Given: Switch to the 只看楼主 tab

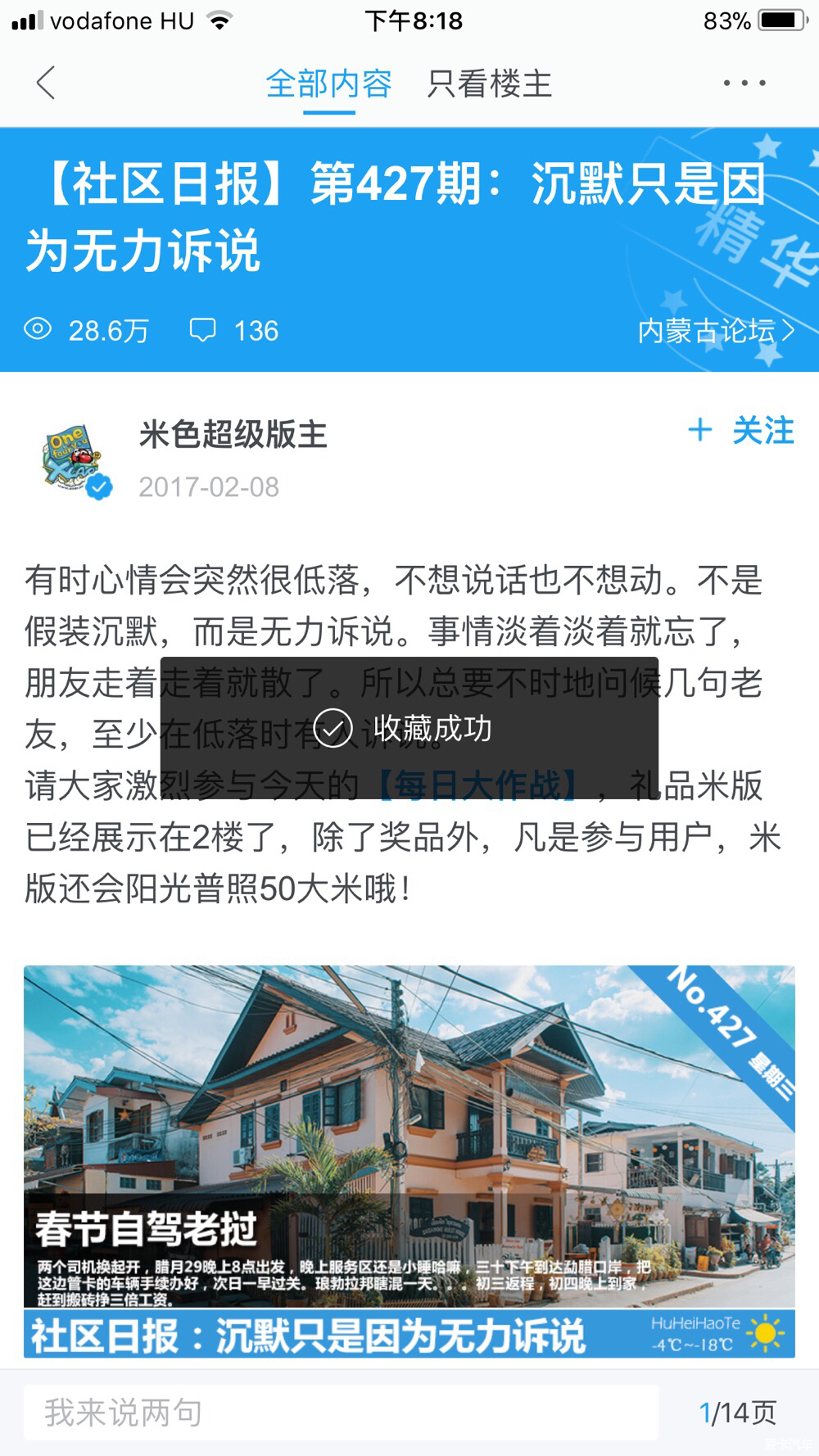Looking at the screenshot, I should click(x=489, y=84).
